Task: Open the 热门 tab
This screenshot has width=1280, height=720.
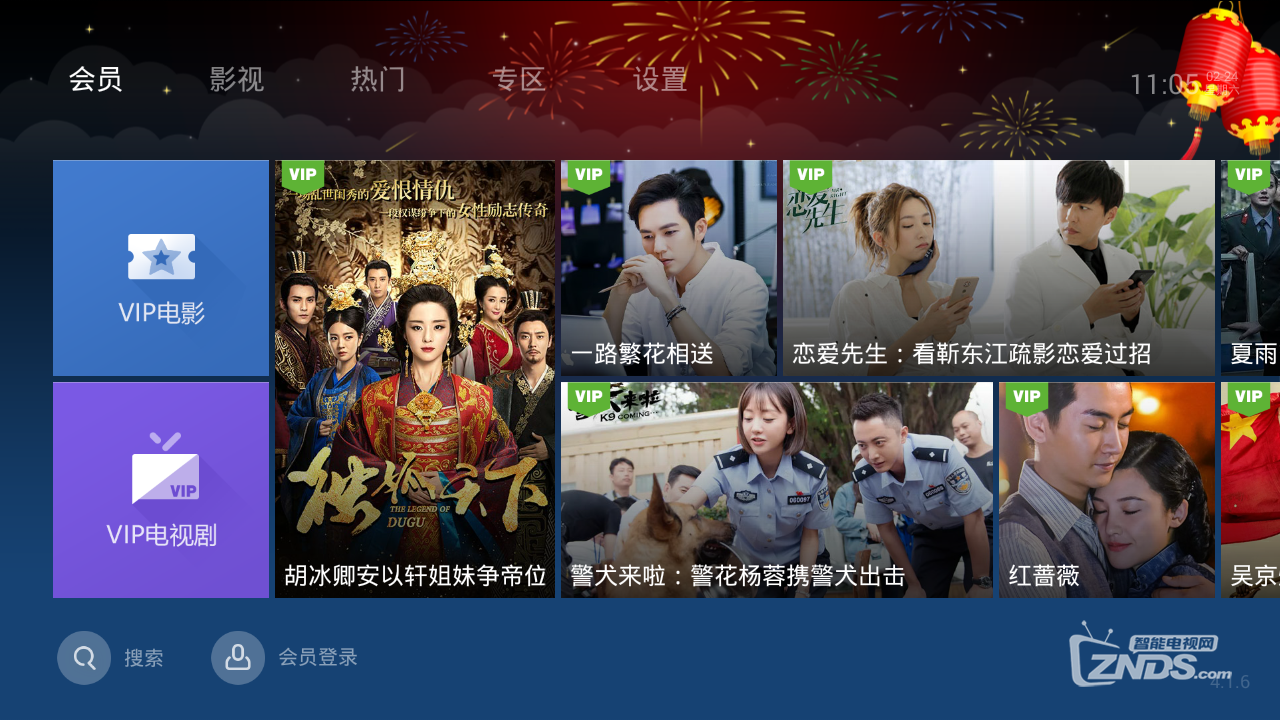Action: (x=378, y=80)
